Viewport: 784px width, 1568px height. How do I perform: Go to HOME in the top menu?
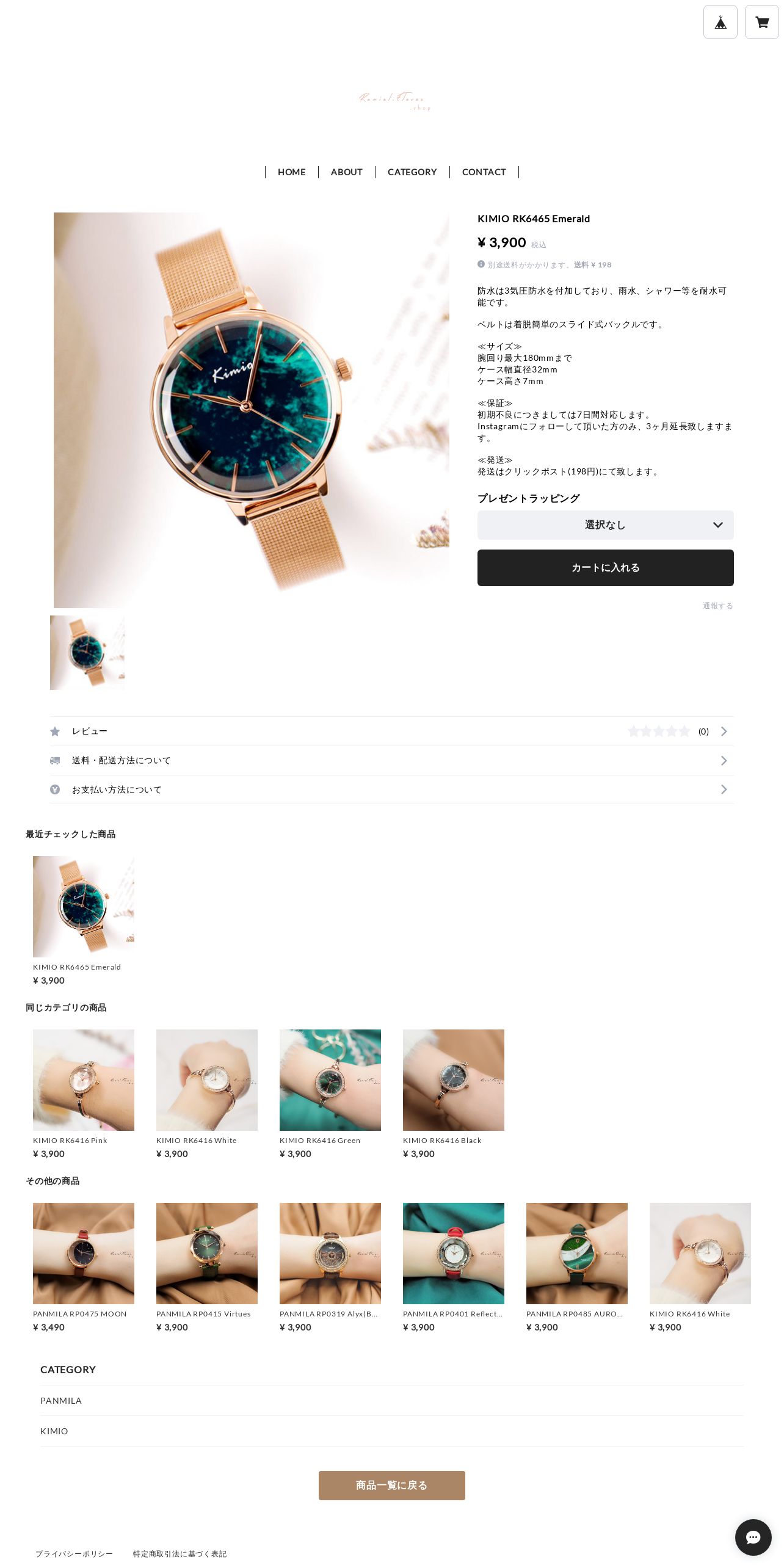point(292,172)
